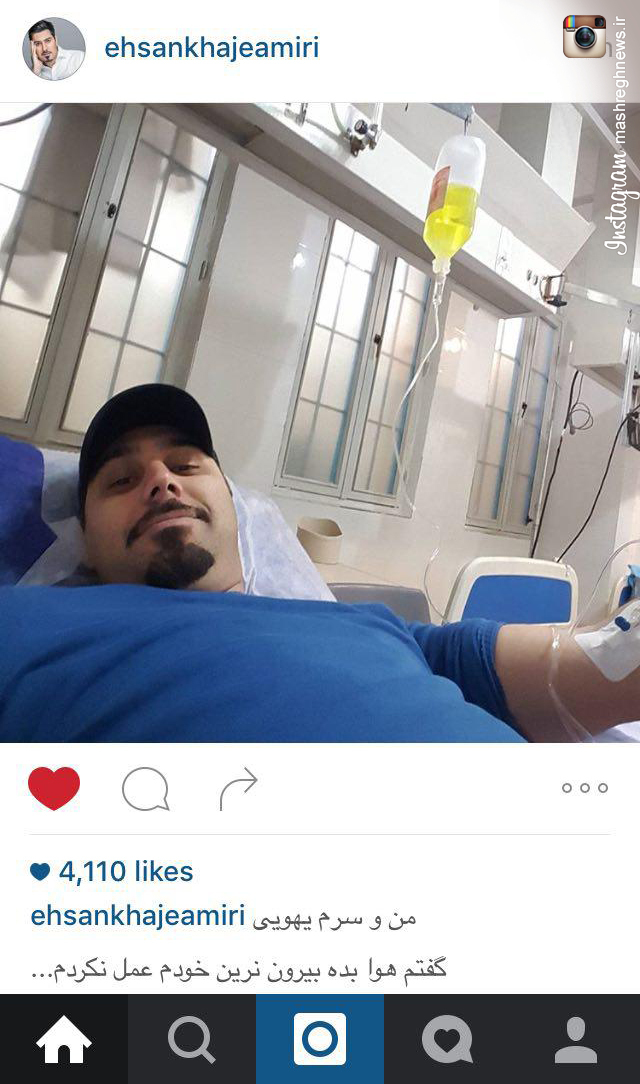The image size is (640, 1084).
Task: Switch to the Search tab
Action: click(x=192, y=1040)
